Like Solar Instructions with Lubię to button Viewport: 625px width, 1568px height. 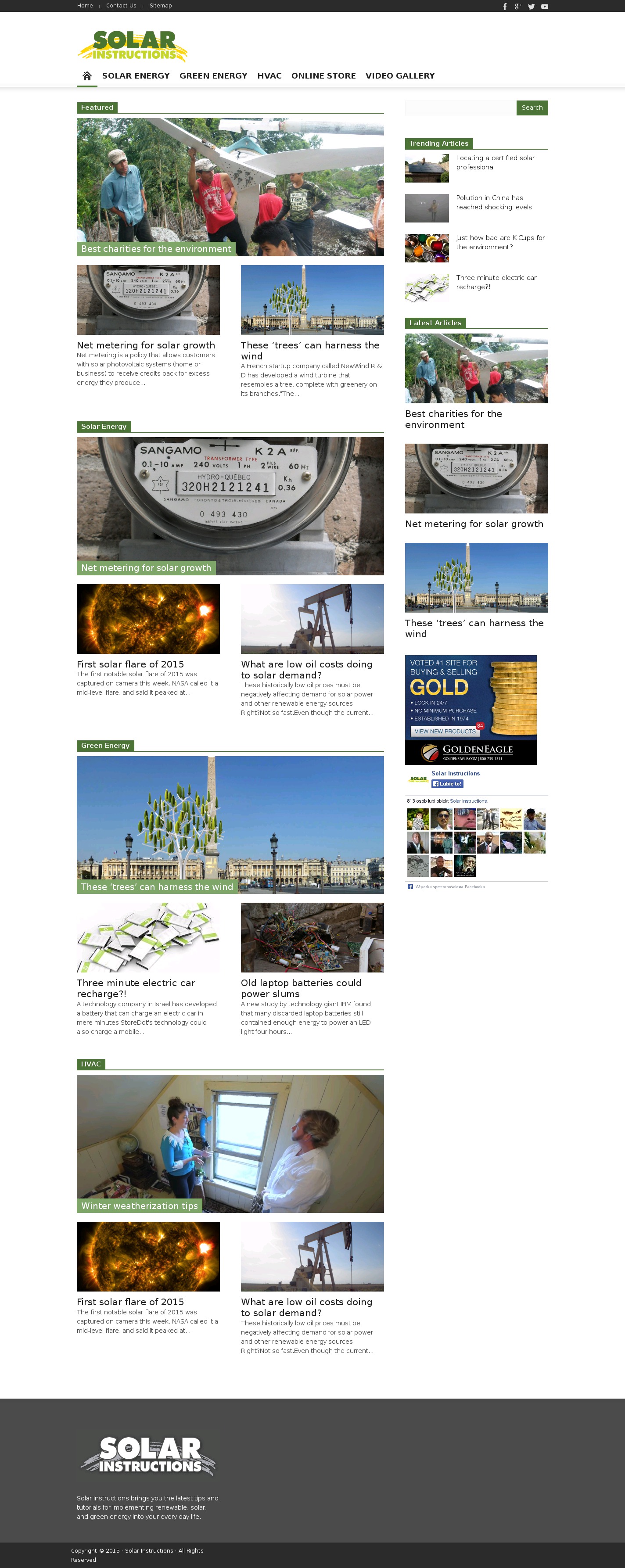(447, 784)
